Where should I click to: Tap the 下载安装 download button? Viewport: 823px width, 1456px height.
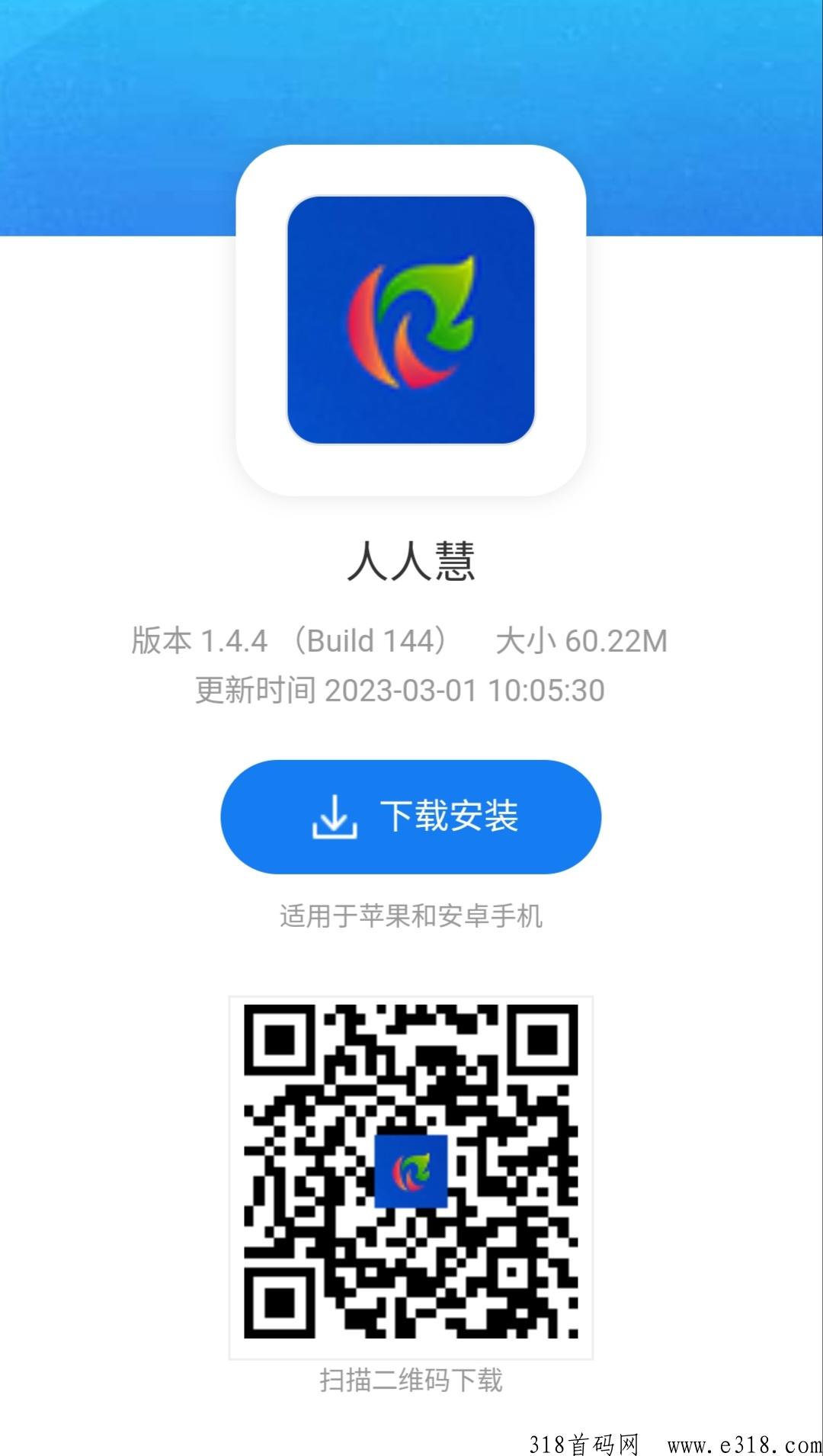point(411,816)
